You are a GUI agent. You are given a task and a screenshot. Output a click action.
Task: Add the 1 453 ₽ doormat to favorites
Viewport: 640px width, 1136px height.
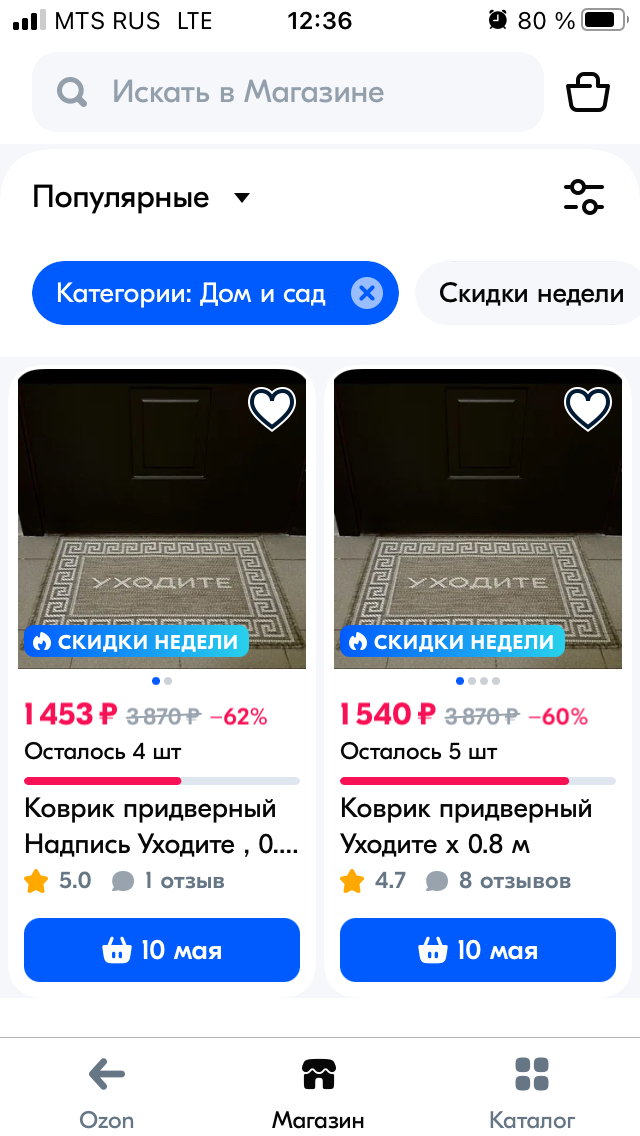pos(272,407)
